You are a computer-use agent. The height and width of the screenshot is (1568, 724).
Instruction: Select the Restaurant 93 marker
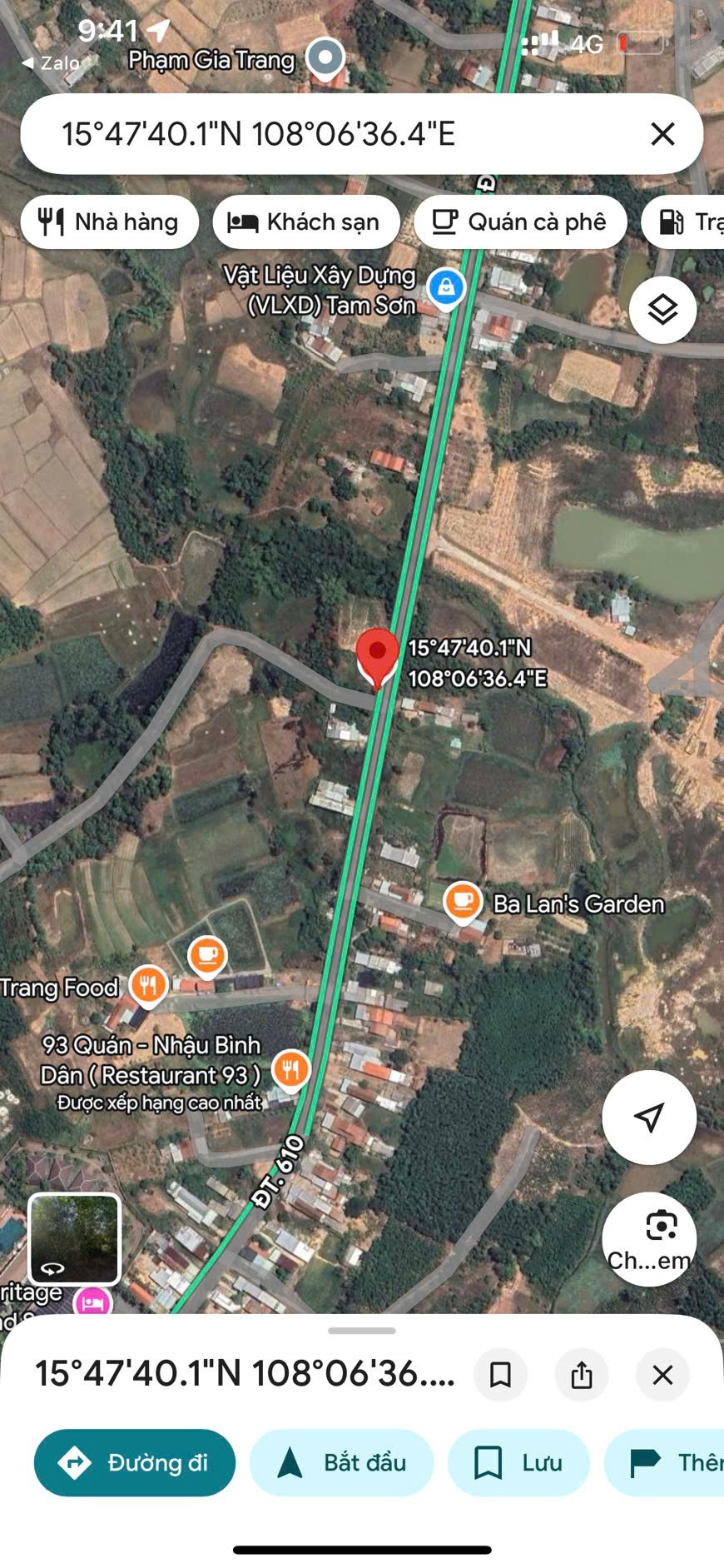[x=290, y=1068]
